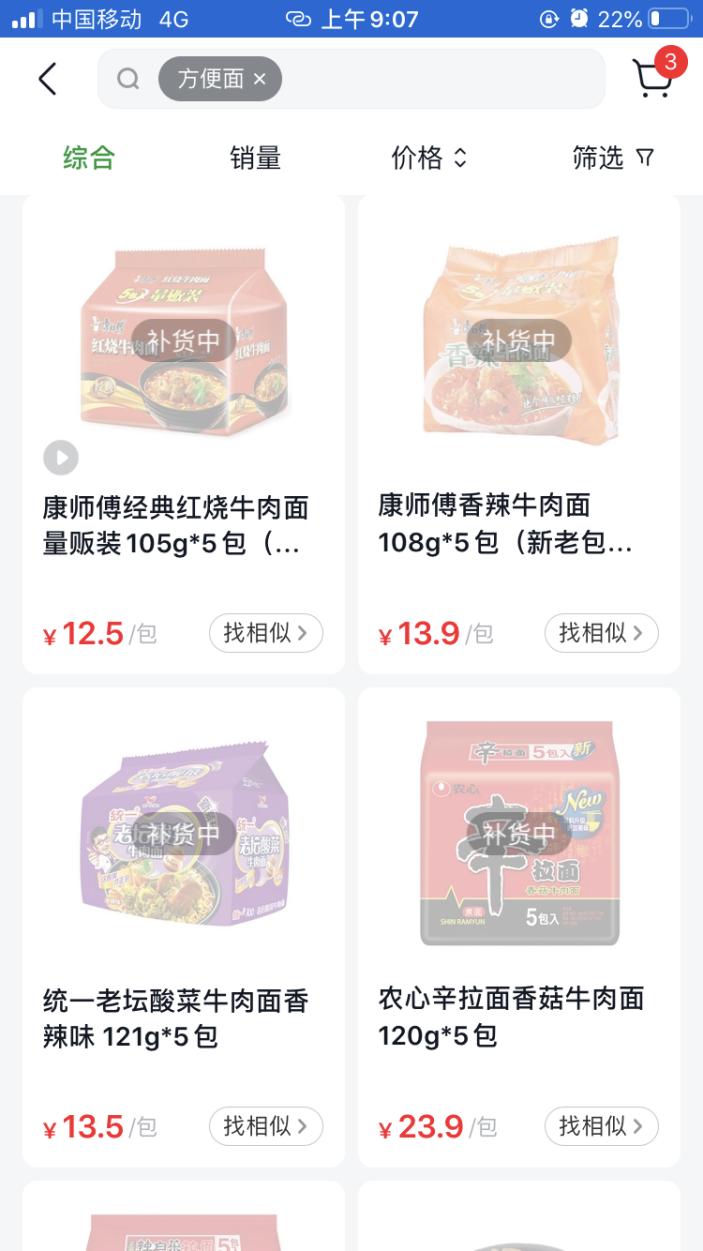This screenshot has width=703, height=1251.
Task: Find similar items to 康师傅香辣牛肉面
Action: point(601,633)
